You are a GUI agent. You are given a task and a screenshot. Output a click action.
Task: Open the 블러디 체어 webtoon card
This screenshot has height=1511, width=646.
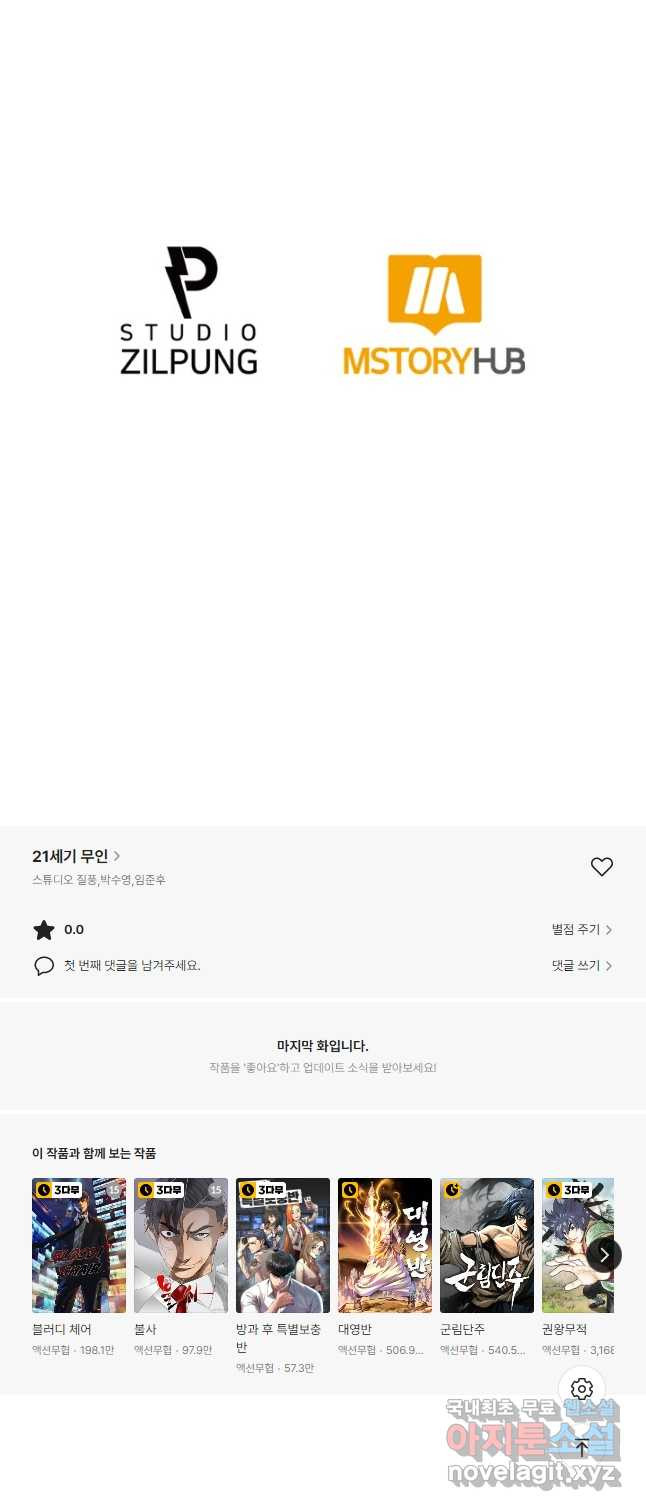[79, 1245]
